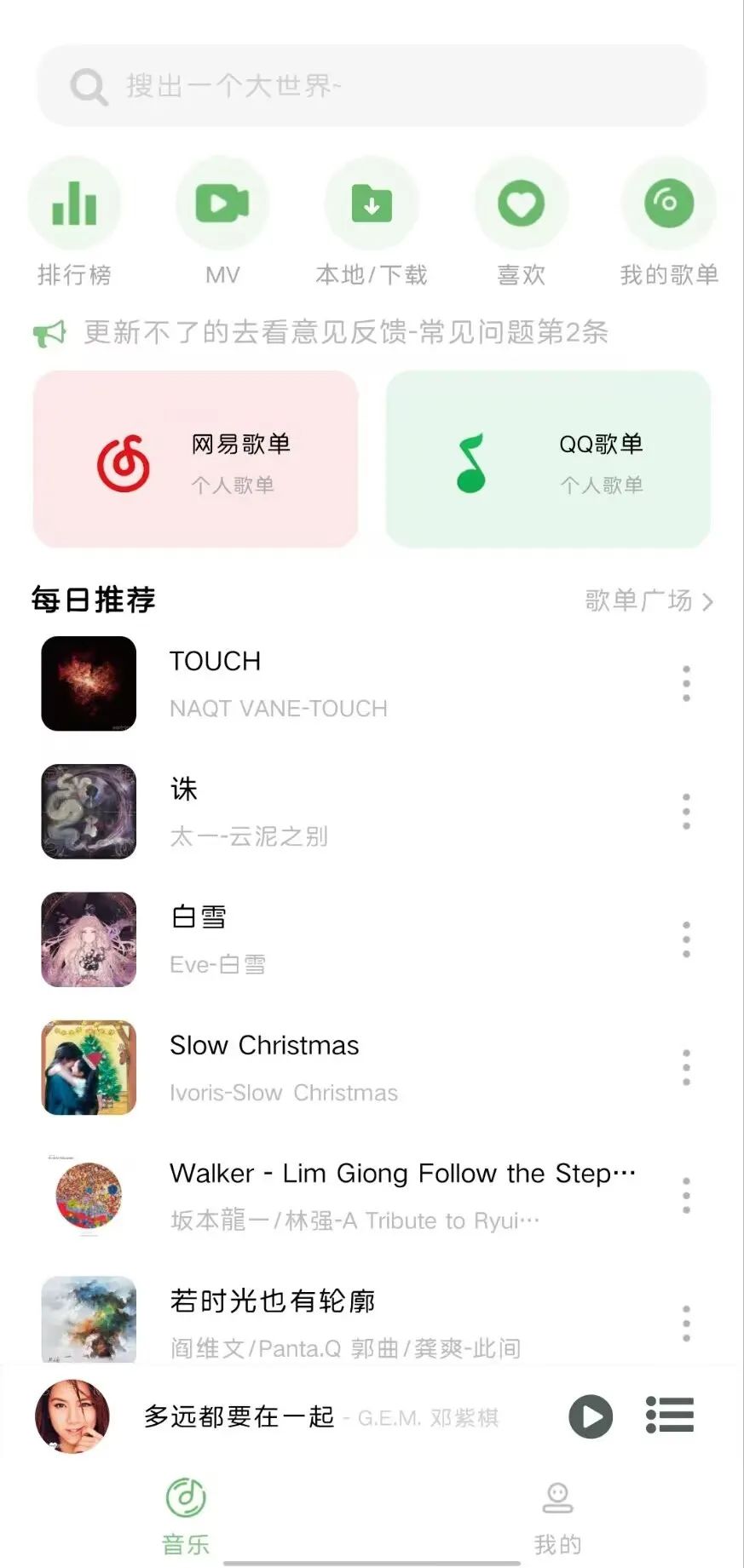Expand 歌单广场 with its chevron arrow
The width and height of the screenshot is (744, 1568).
coord(708,602)
